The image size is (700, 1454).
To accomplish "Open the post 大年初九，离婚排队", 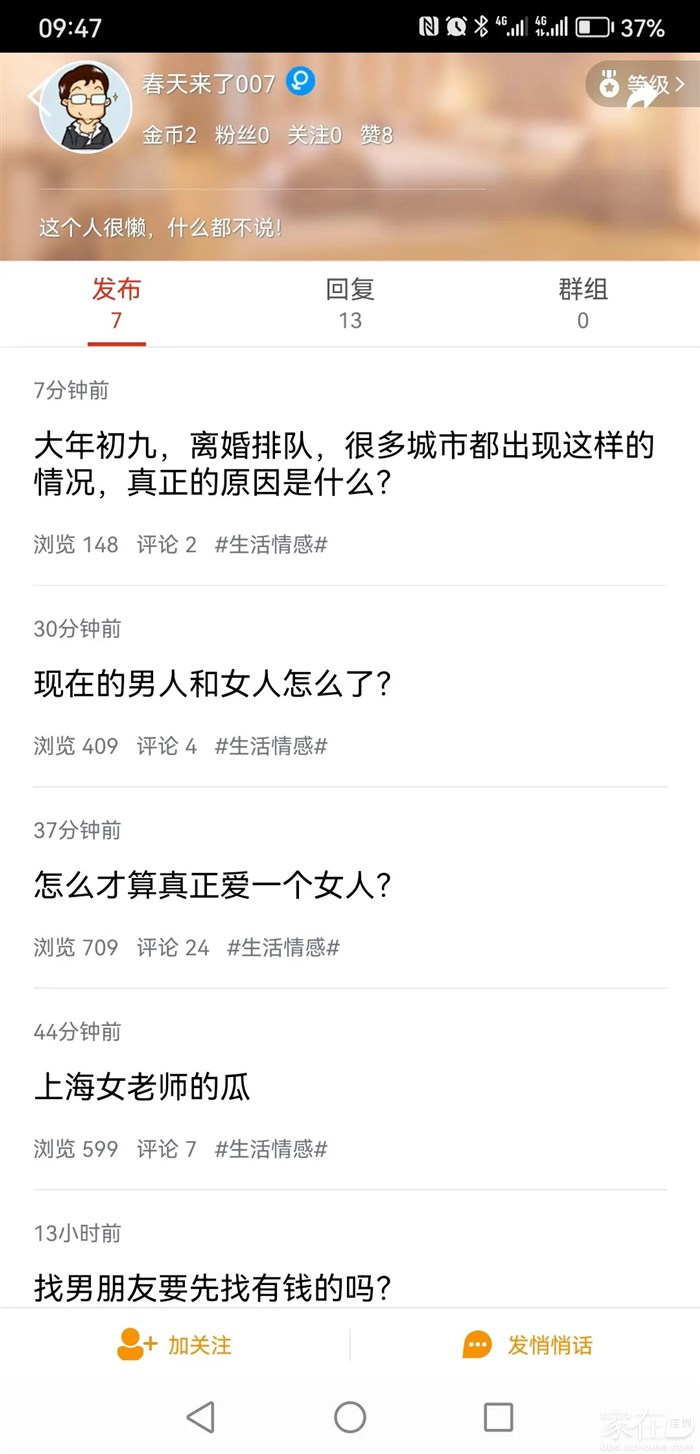I will (344, 463).
